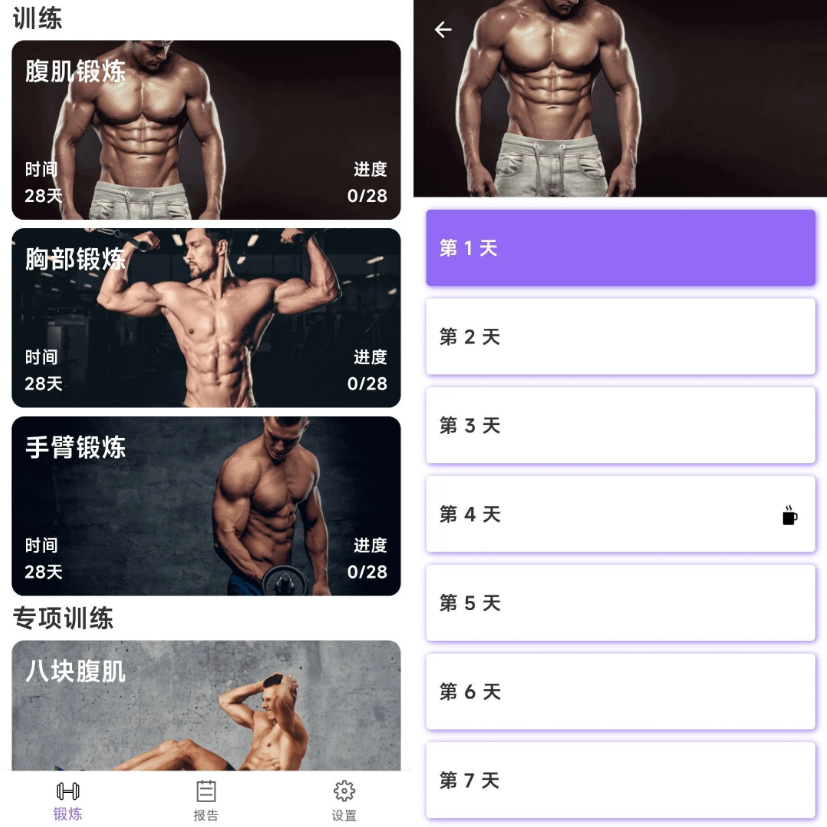Open the 八块腹肌 special training card
Screen dimensions: 827x827
[x=206, y=705]
